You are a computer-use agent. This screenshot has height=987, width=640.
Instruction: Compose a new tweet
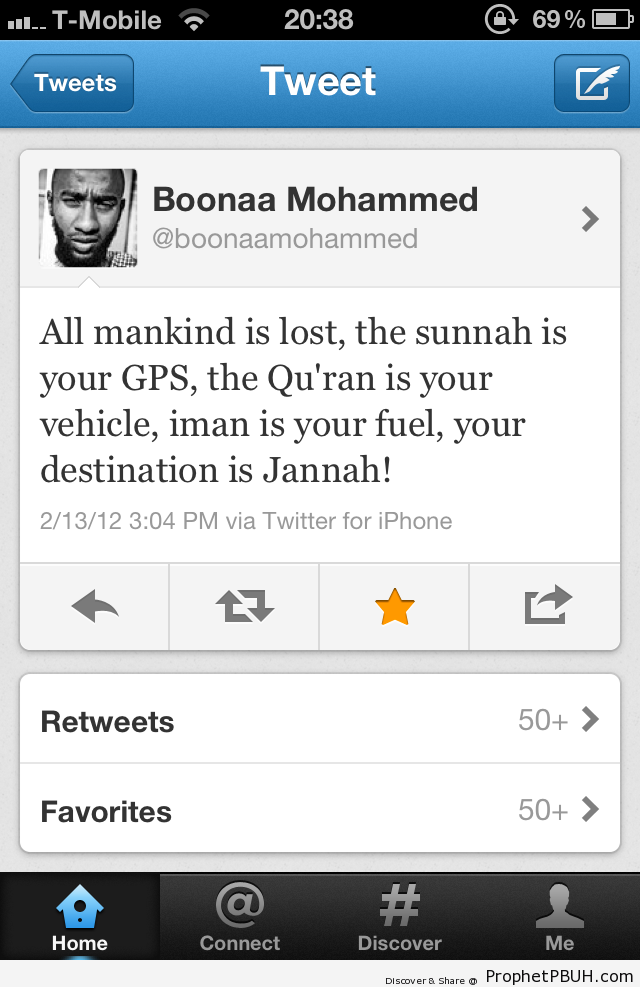(x=591, y=83)
